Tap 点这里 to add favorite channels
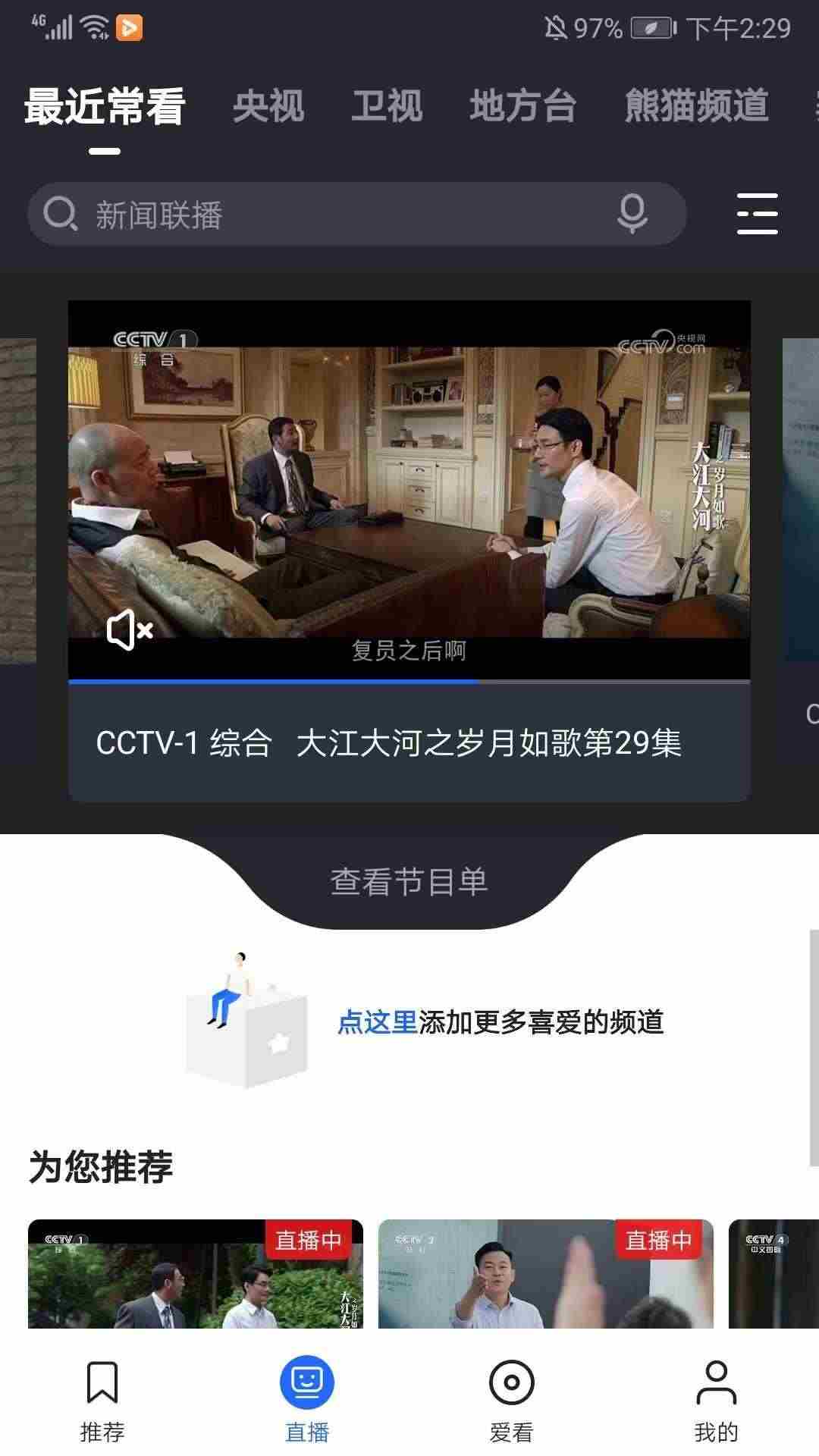Image resolution: width=819 pixels, height=1456 pixels. click(377, 1022)
